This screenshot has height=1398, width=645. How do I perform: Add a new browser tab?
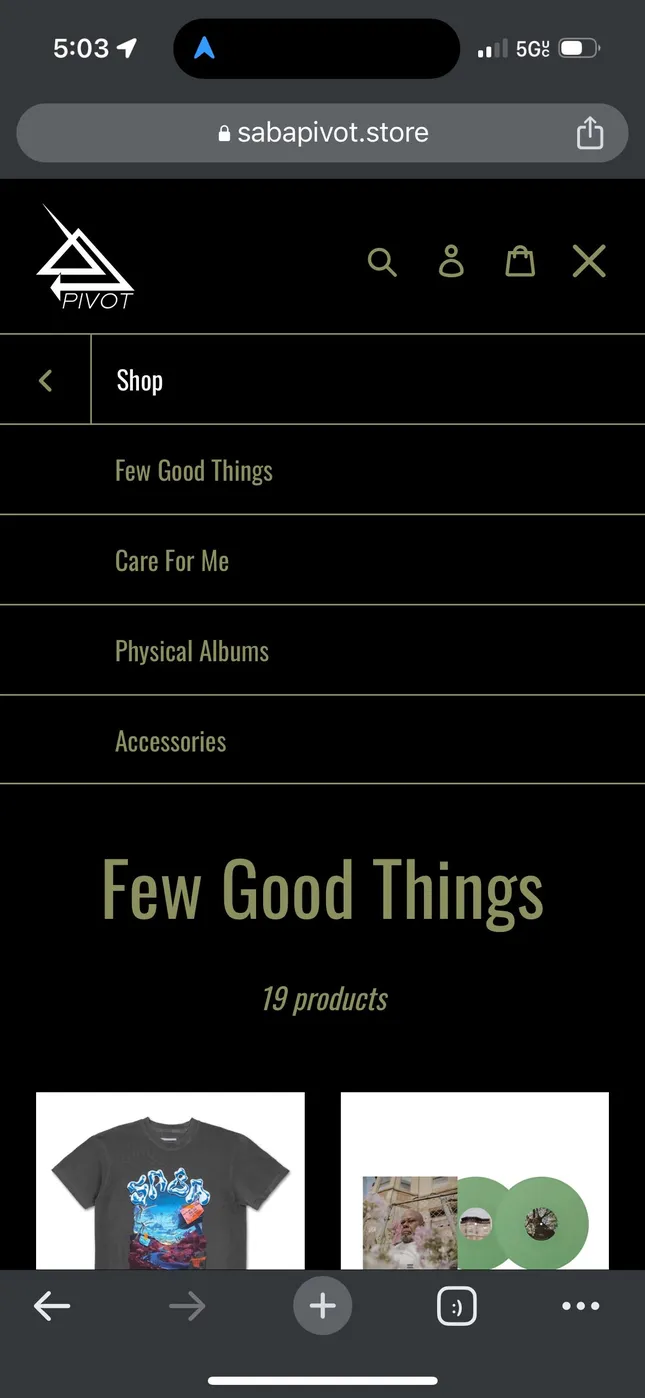322,1306
